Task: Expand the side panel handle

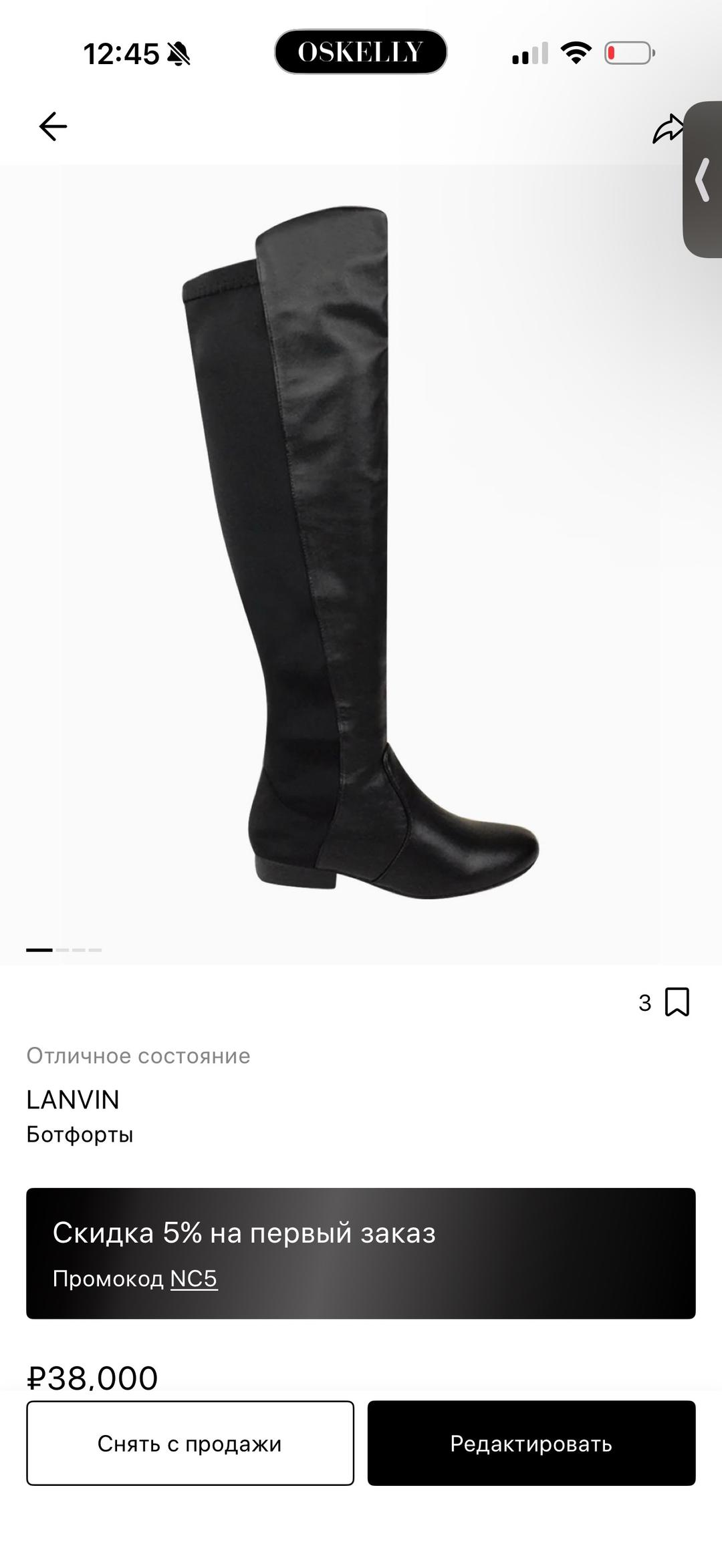Action: click(x=703, y=179)
